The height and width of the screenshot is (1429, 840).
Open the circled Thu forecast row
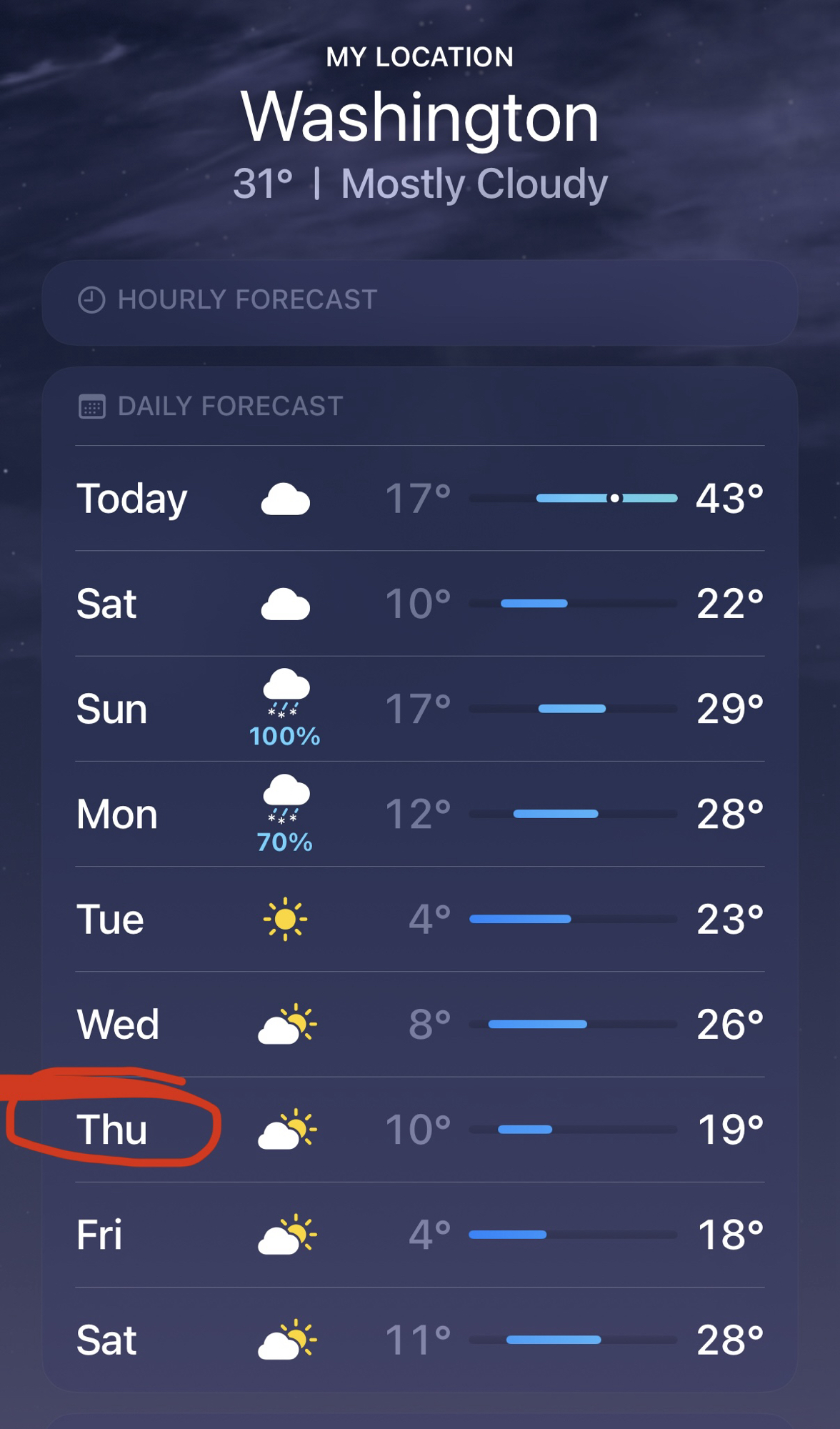[419, 1130]
